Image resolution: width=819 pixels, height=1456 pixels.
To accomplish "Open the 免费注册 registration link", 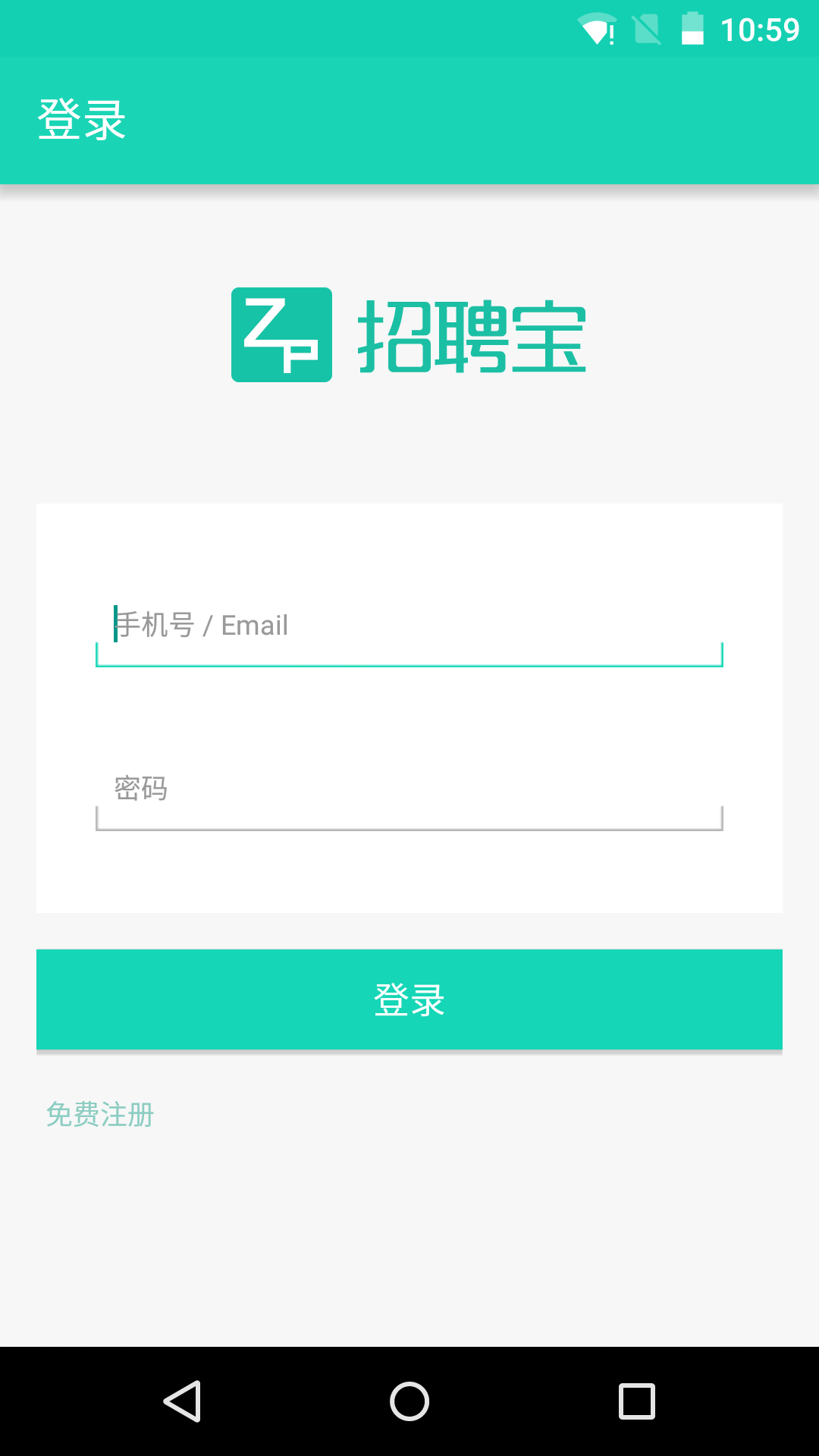I will coord(100,1115).
